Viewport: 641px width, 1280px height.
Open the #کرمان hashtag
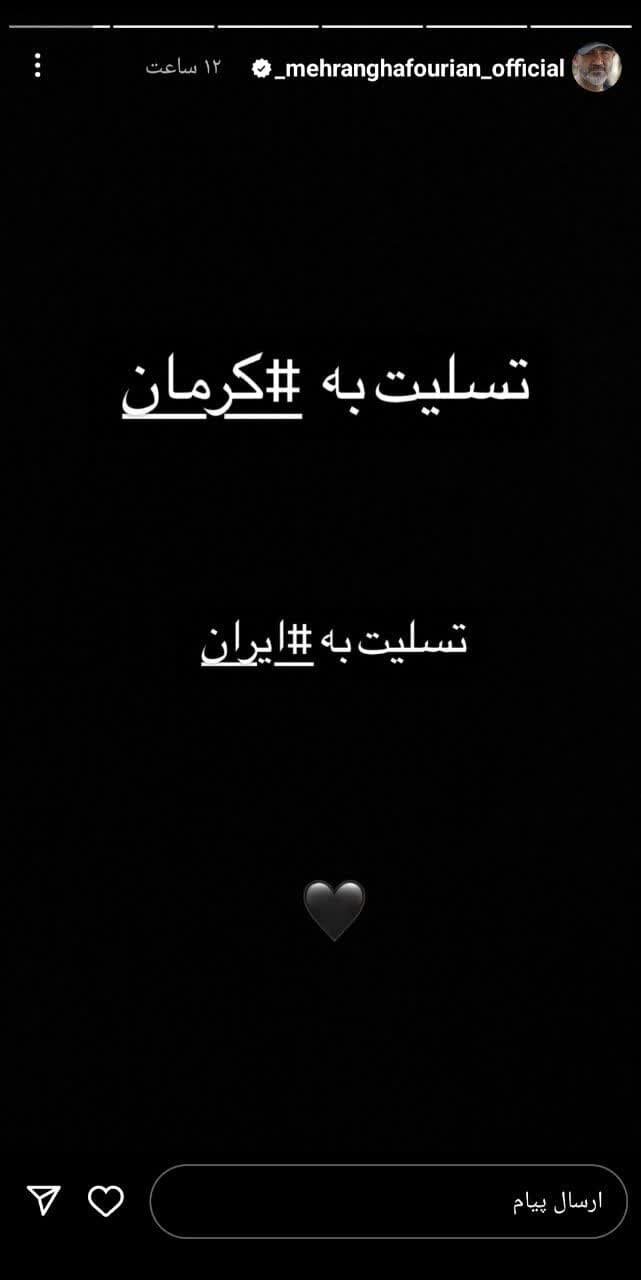(x=212, y=387)
